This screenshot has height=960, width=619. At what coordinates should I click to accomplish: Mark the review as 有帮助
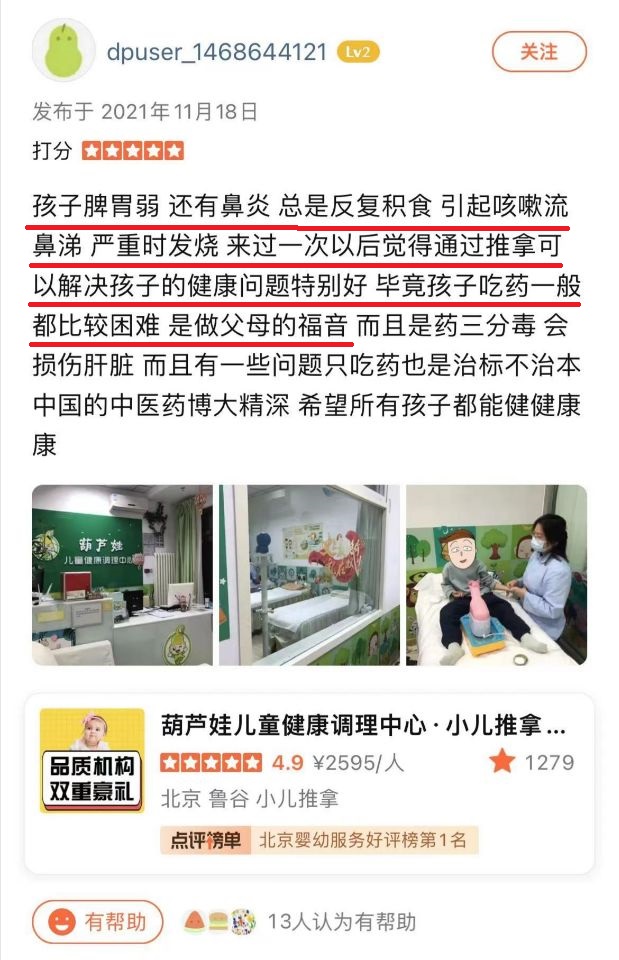[95, 921]
